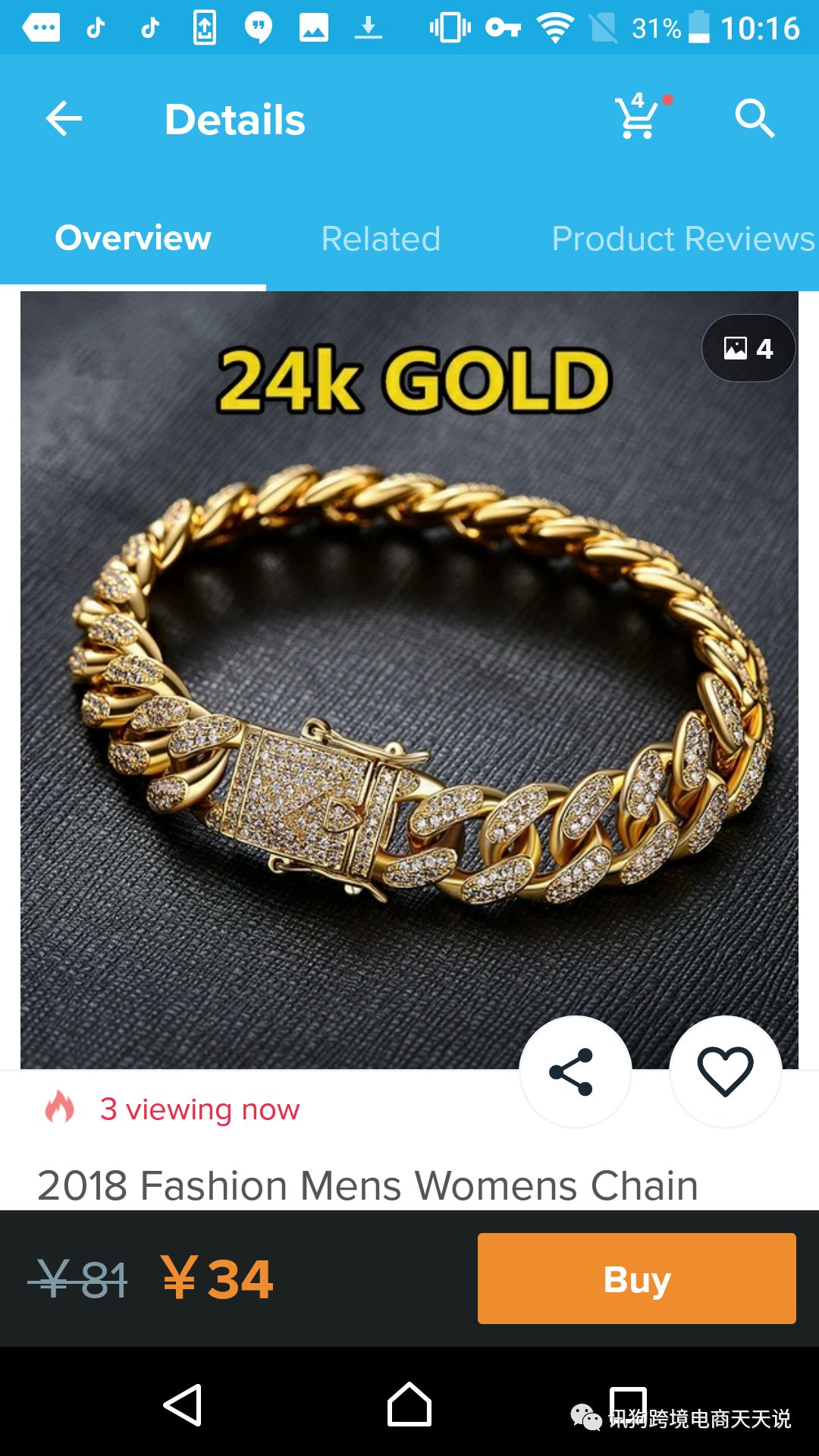819x1456 pixels.
Task: Tap the system back button
Action: (x=183, y=1405)
